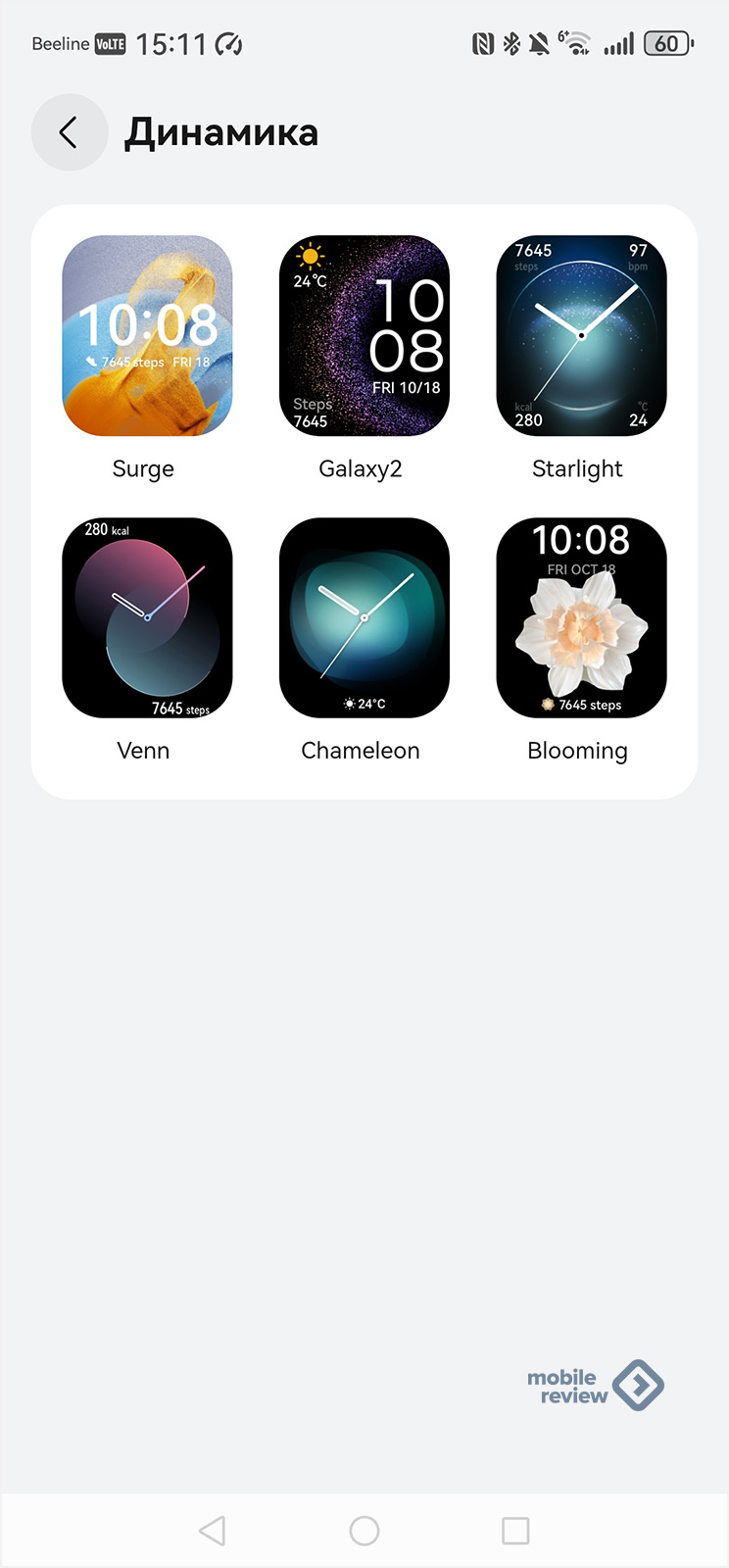Viewport: 729px width, 1568px height.
Task: Tap the system home button
Action: [364, 1531]
